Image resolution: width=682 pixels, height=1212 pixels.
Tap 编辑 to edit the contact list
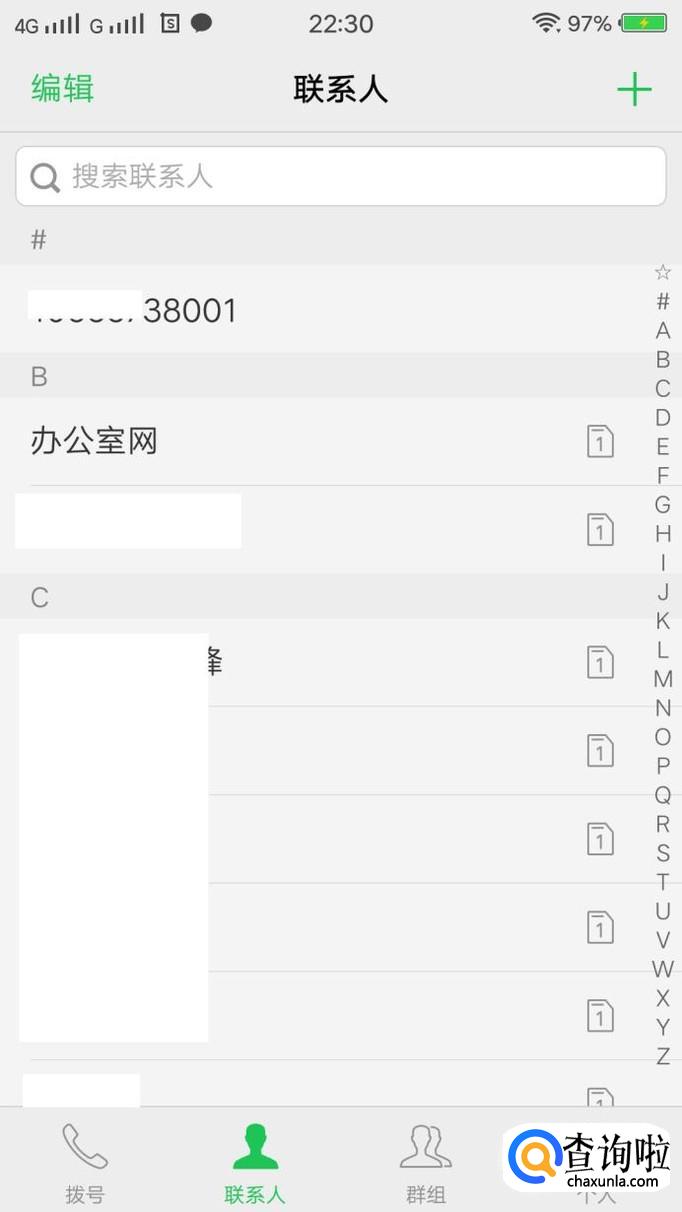pos(63,88)
